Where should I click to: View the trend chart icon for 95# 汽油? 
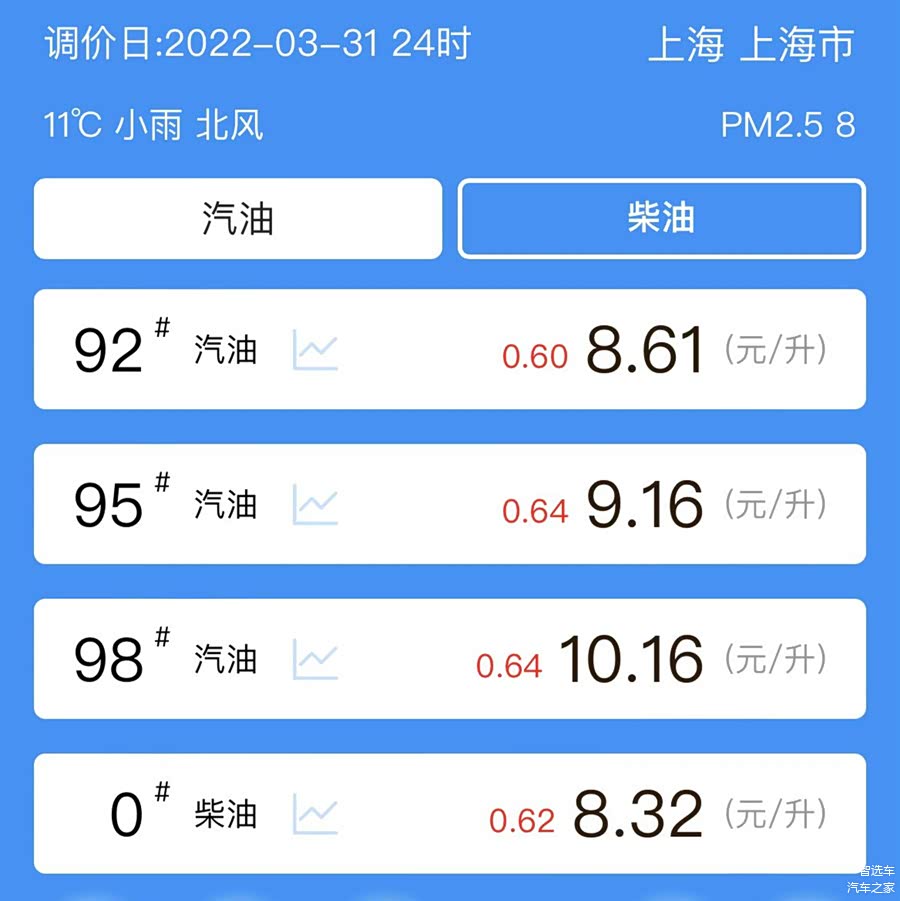(x=315, y=505)
